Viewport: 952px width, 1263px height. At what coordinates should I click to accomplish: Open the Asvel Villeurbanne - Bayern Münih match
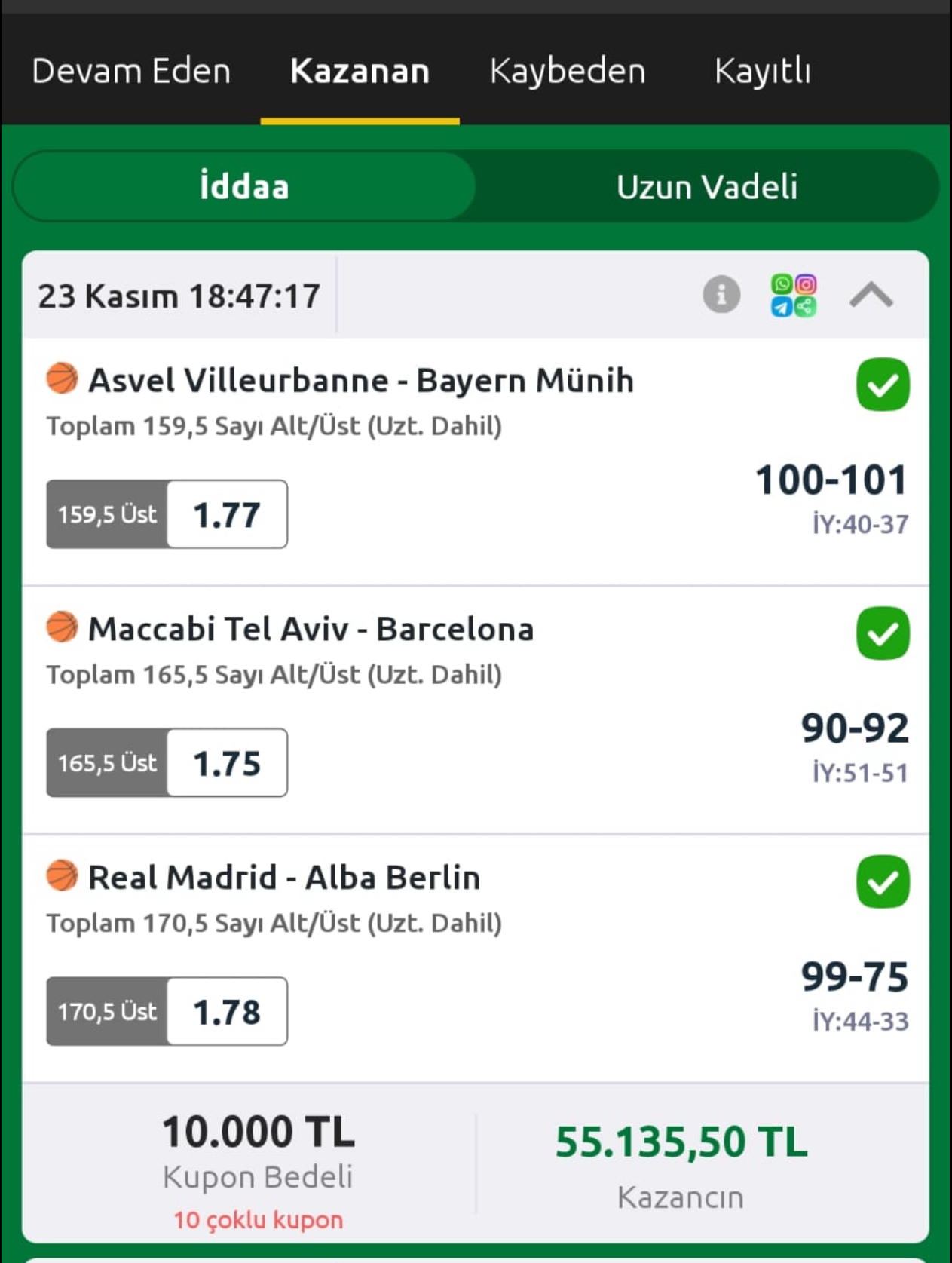pos(360,380)
